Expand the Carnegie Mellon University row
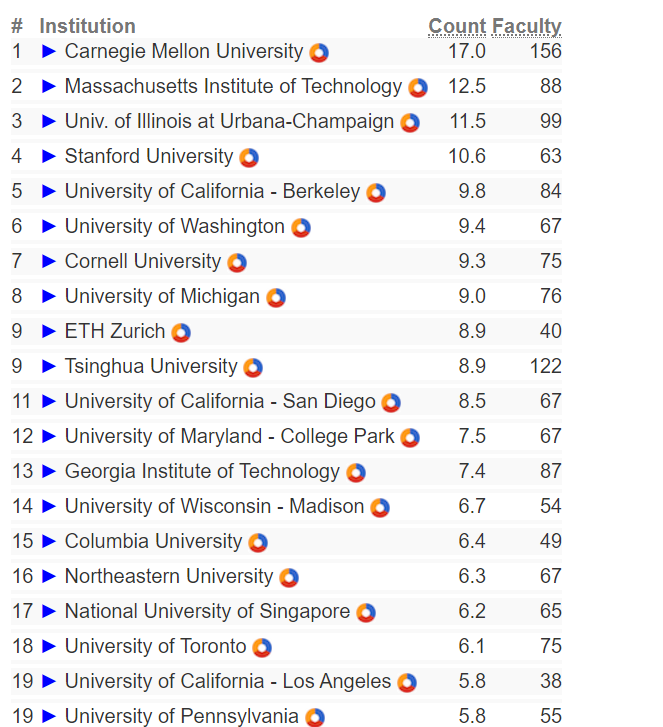Screen dimensions: 663x727 49,52
